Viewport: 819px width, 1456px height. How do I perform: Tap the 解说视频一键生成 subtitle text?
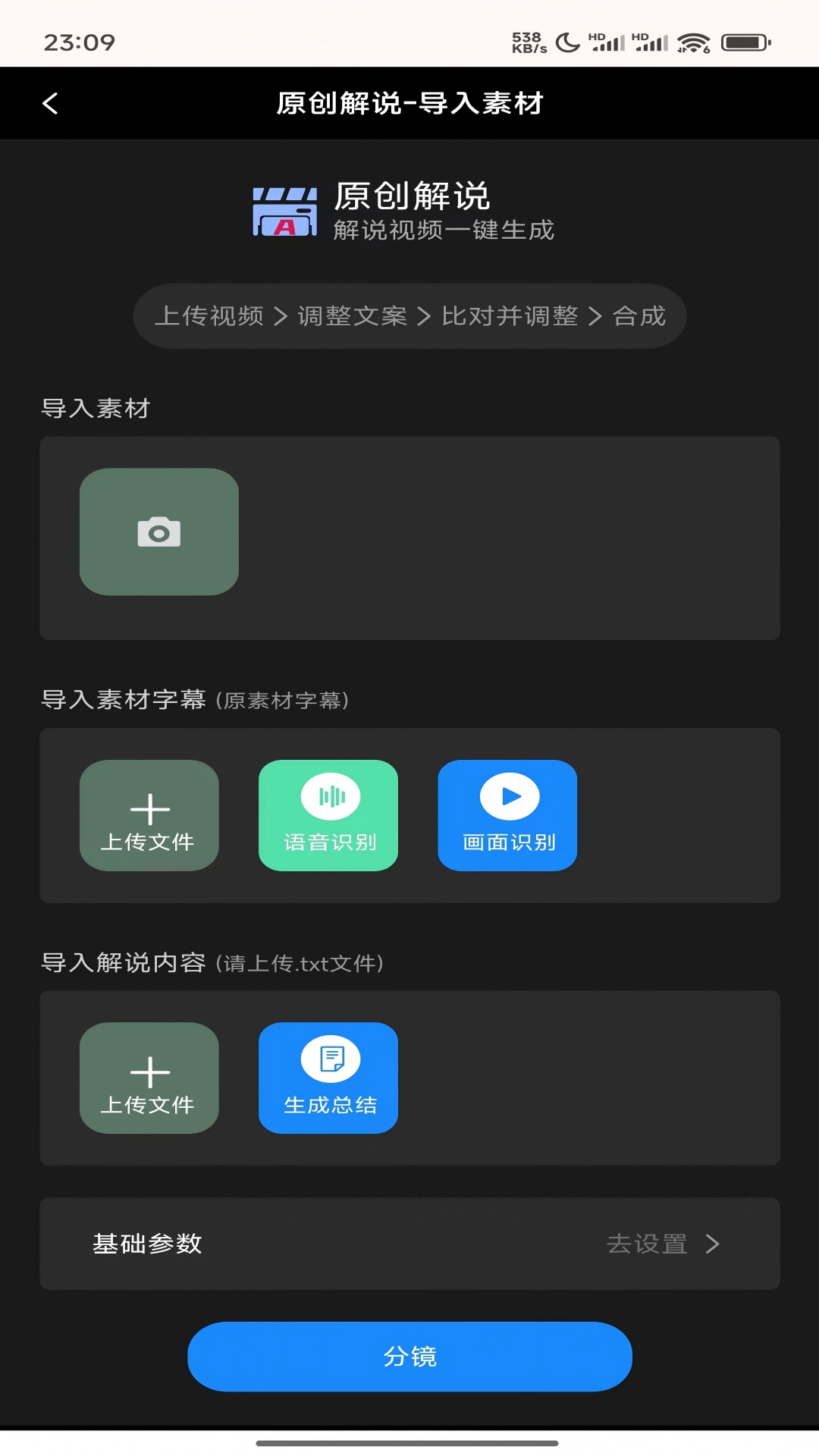pyautogui.click(x=444, y=230)
